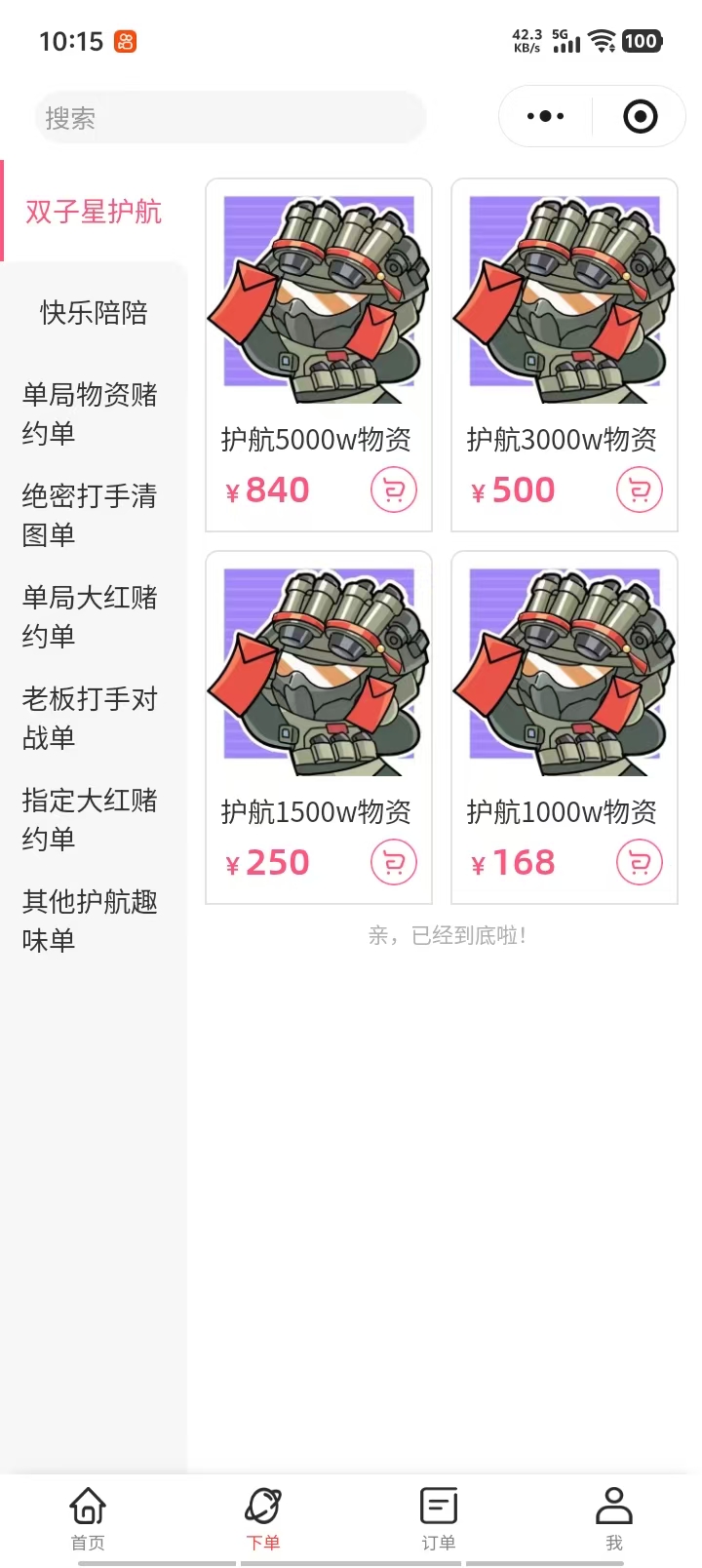Switch to the 首页 tab
The width and height of the screenshot is (702, 1568).
(88, 1517)
